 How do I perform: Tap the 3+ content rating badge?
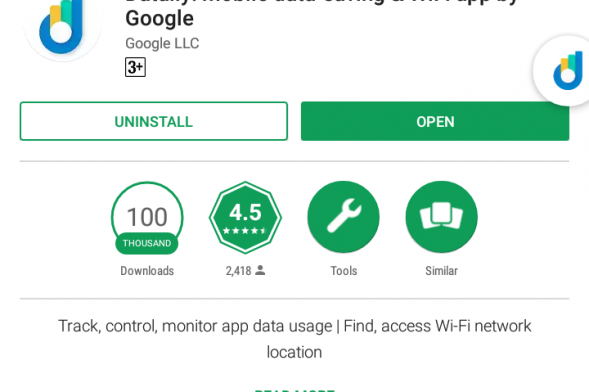click(x=135, y=67)
